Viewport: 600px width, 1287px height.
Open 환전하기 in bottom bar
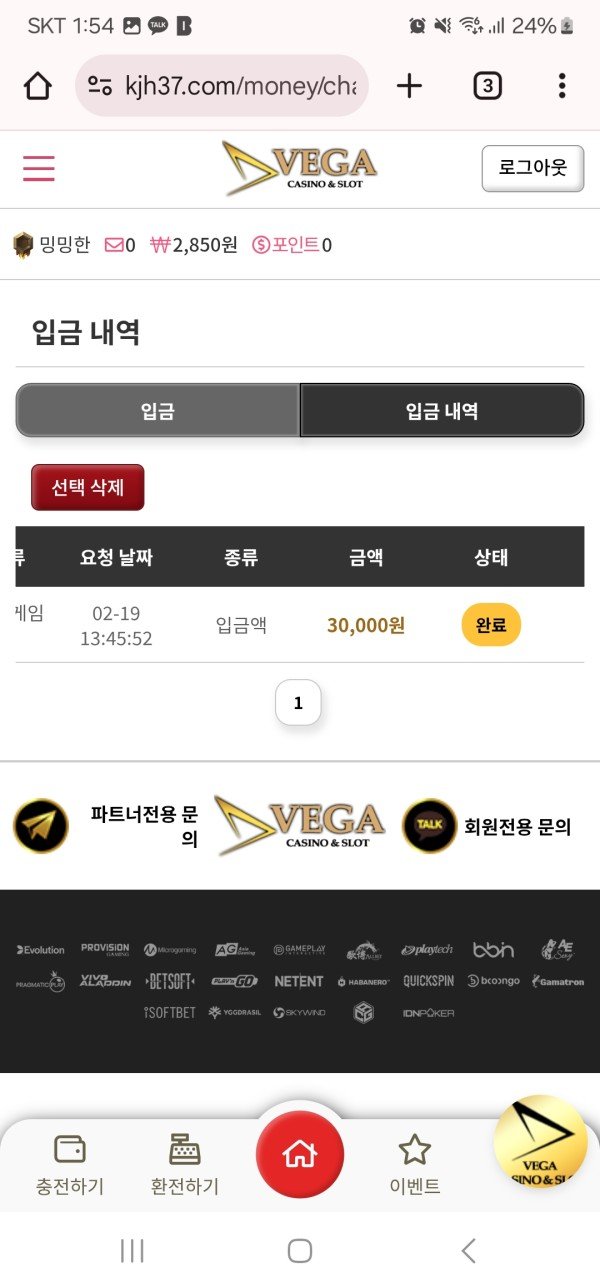coord(185,1165)
